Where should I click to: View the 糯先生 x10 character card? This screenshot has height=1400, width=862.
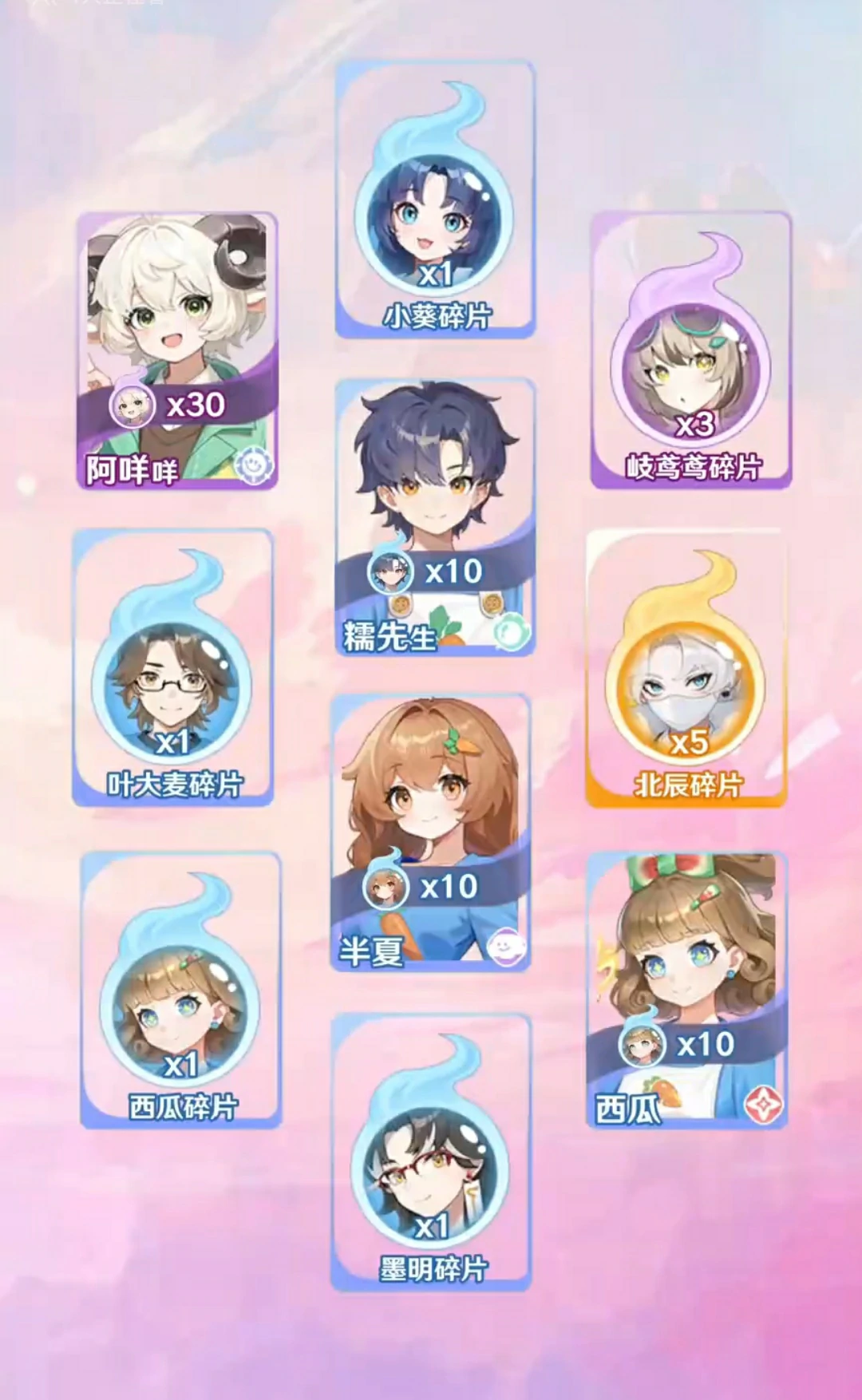[435, 517]
